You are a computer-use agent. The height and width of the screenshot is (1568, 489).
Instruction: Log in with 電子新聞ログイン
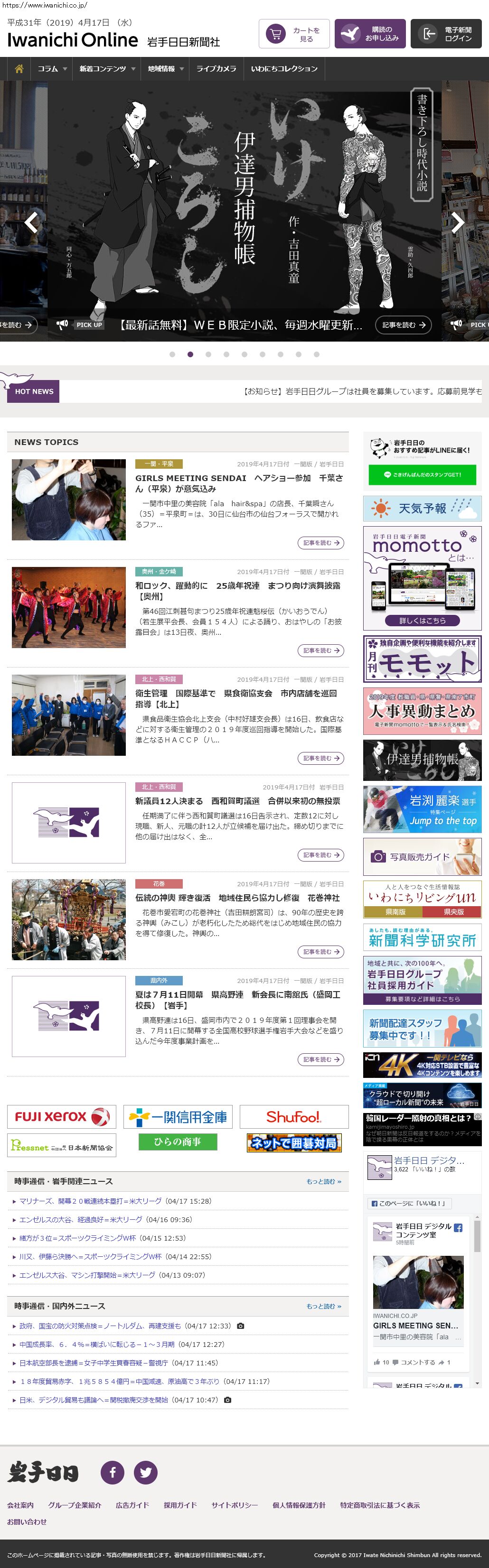[446, 34]
